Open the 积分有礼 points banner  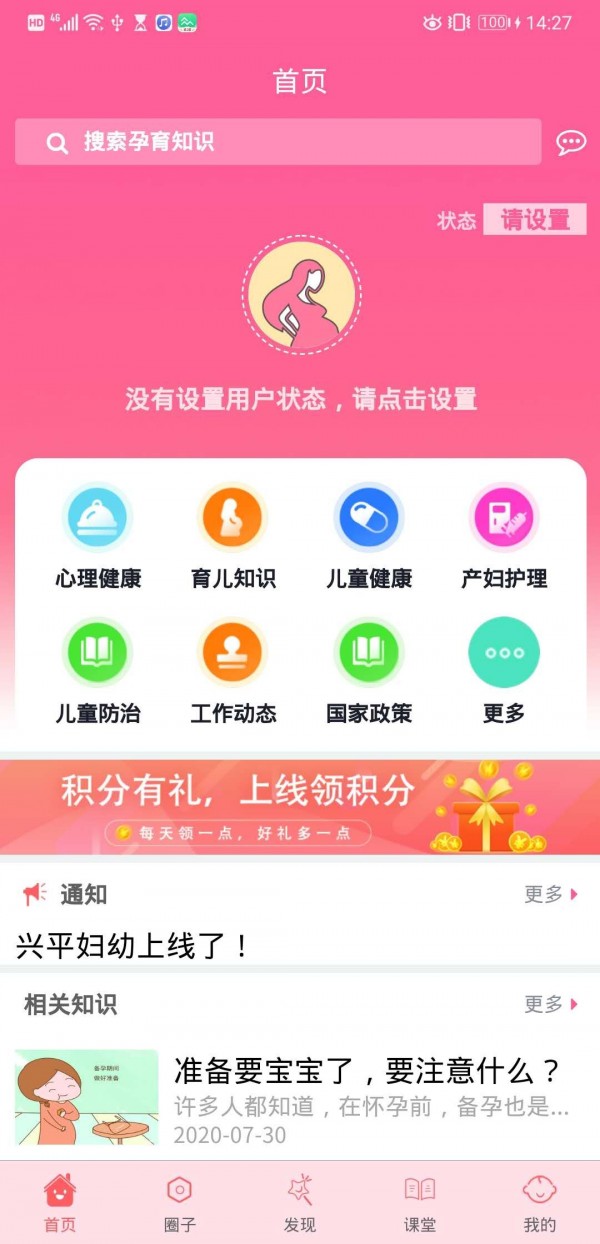coord(300,807)
